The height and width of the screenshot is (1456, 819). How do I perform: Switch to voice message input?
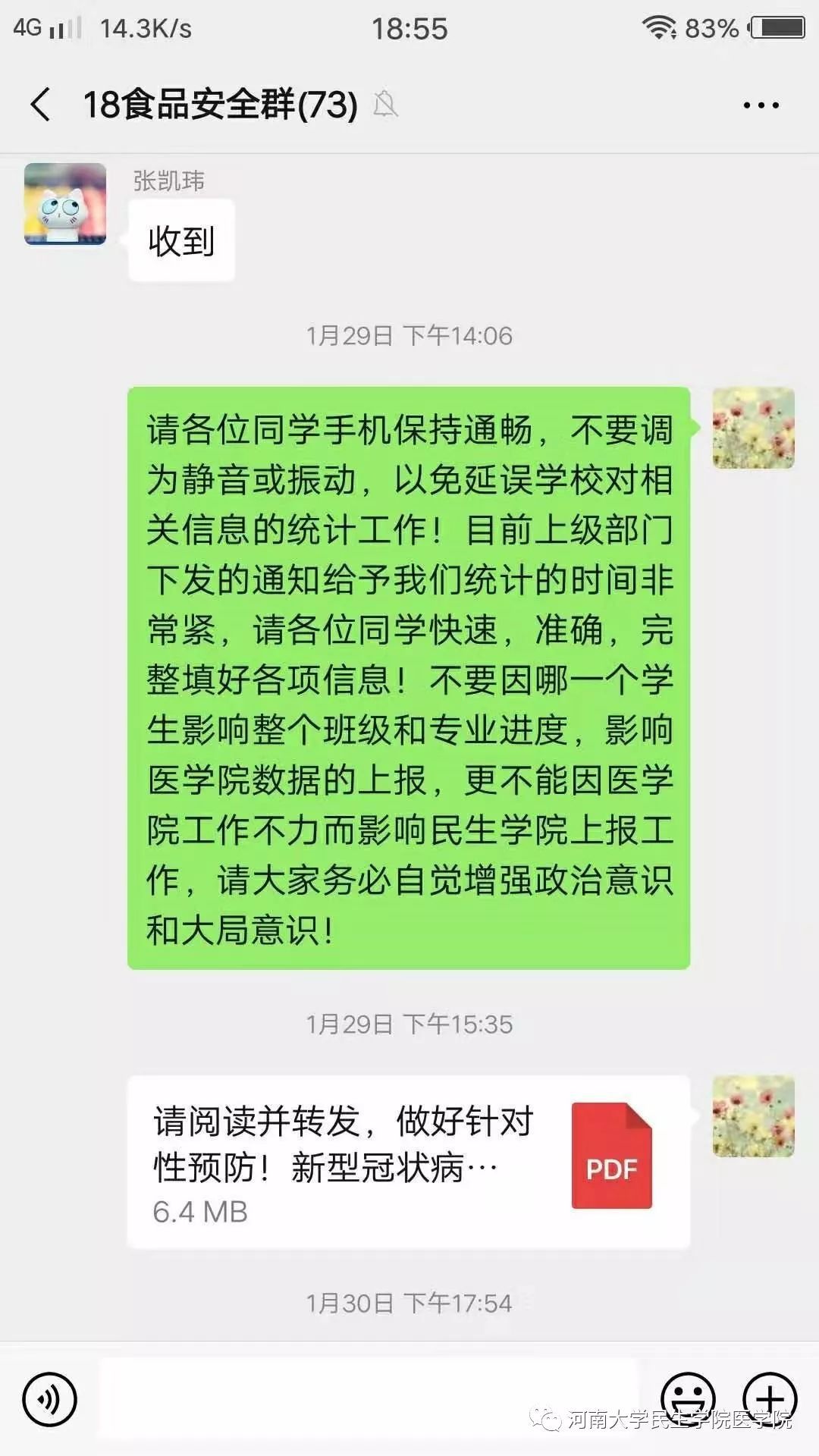(x=50, y=1399)
